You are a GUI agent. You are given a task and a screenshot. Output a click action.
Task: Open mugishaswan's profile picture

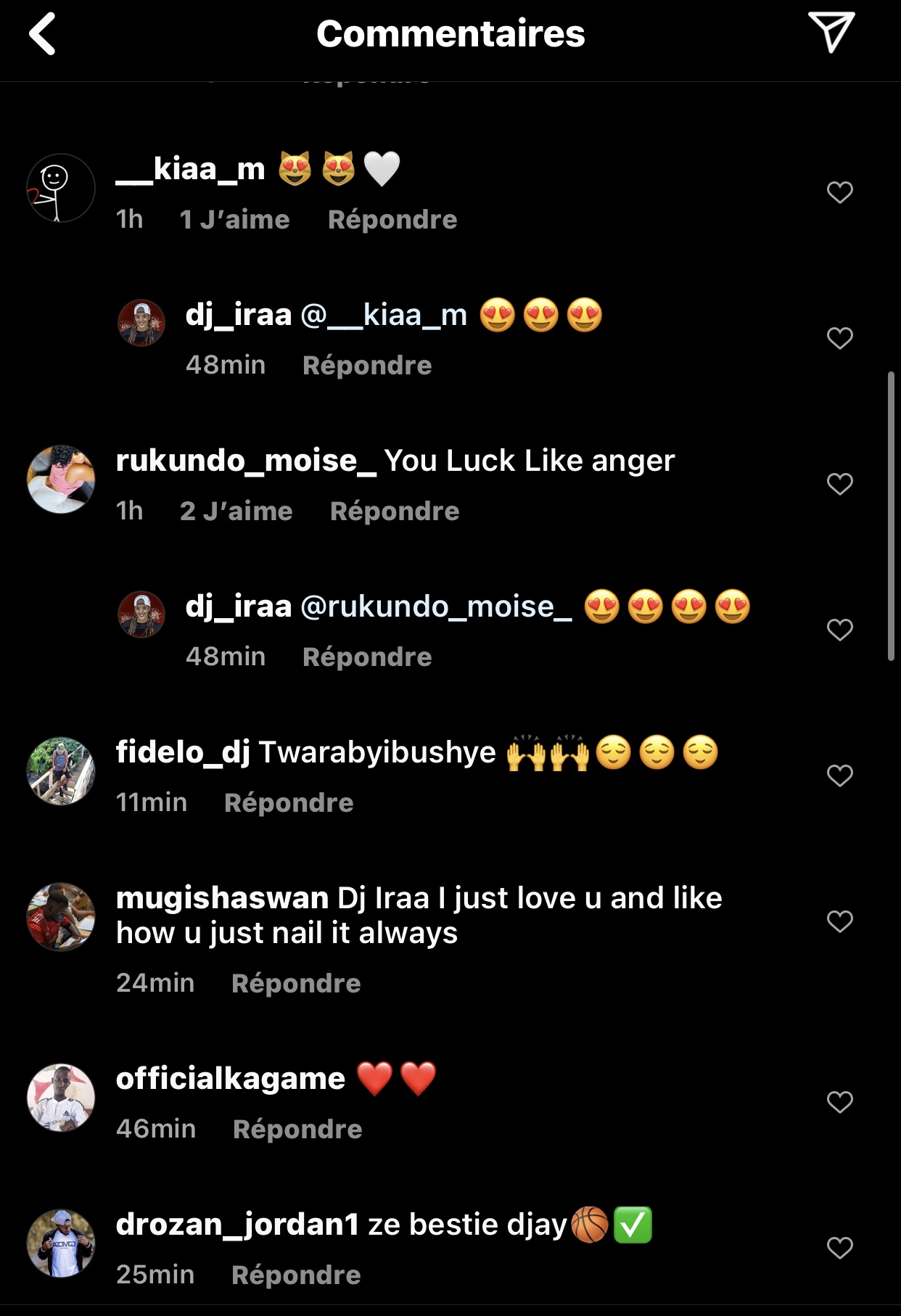(x=61, y=917)
